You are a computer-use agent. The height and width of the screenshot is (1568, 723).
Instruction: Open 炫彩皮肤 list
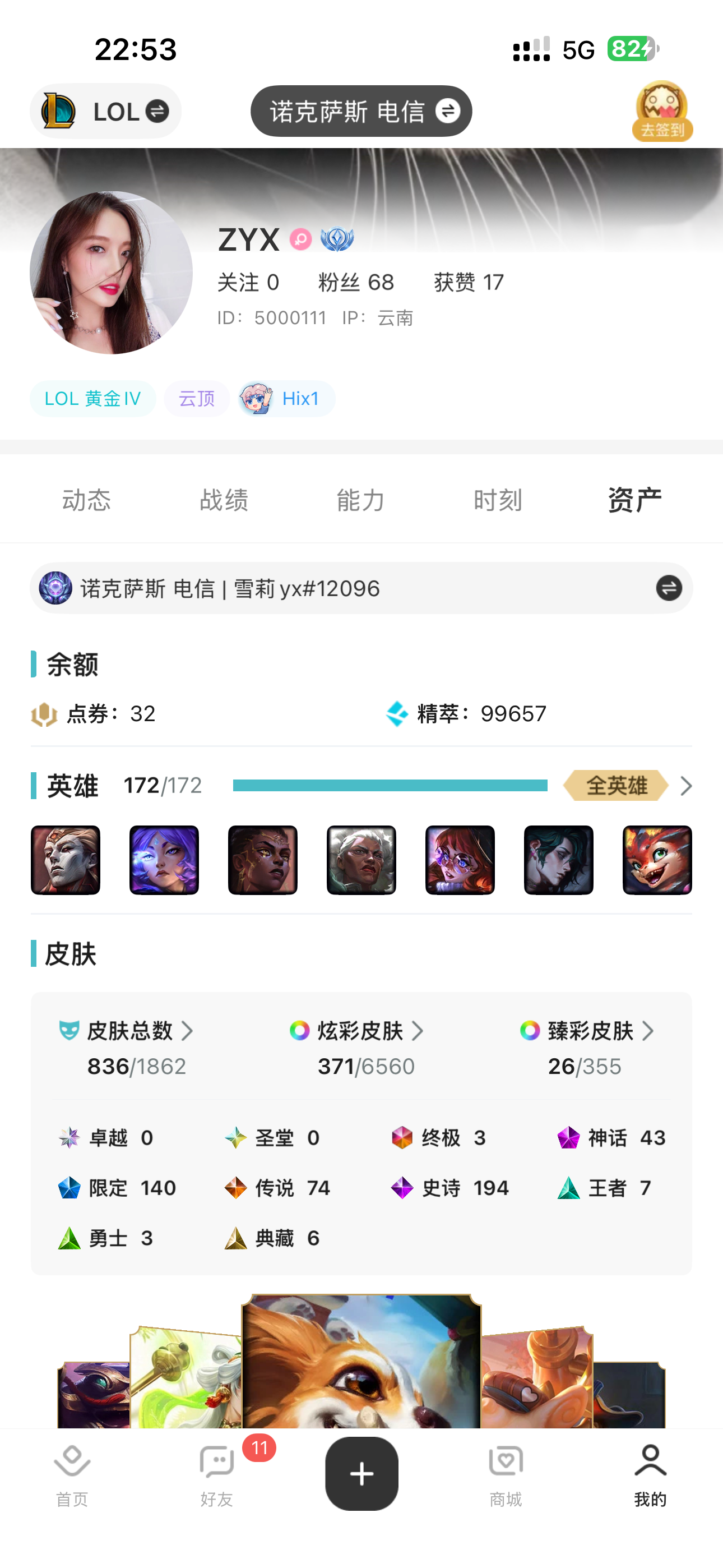pos(360,1031)
